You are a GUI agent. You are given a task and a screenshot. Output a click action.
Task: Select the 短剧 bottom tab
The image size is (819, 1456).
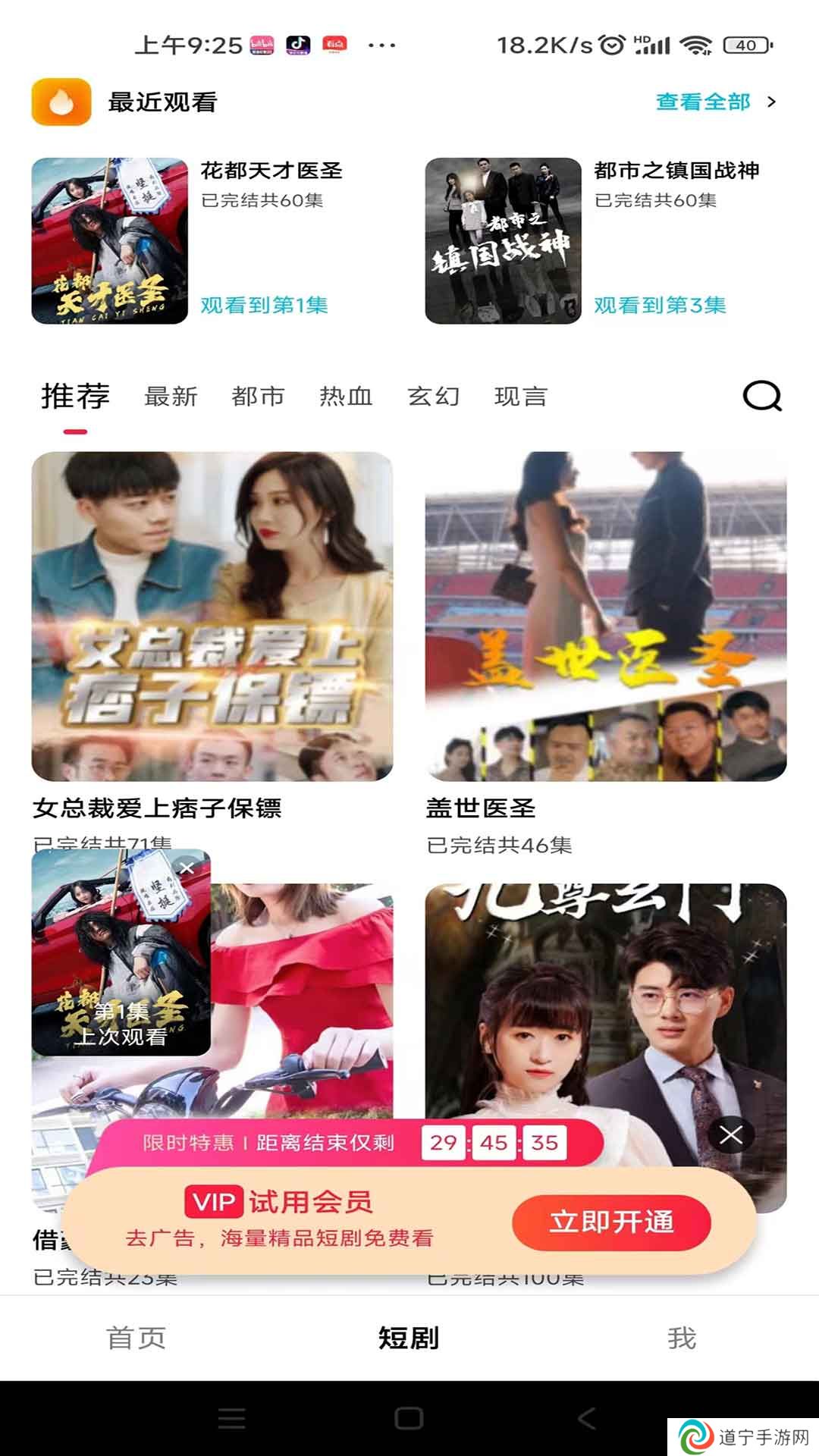point(409,1338)
